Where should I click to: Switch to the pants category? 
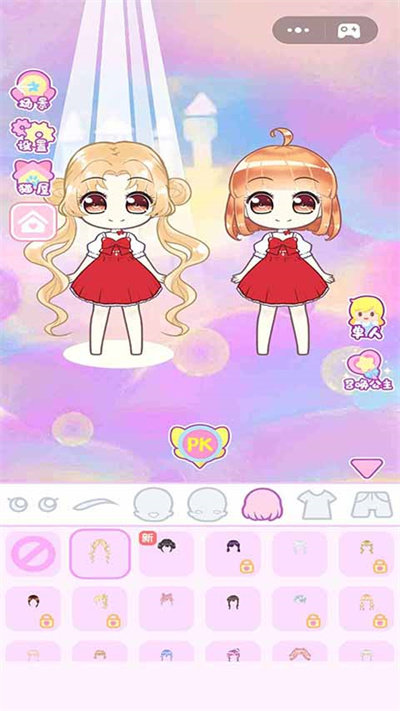point(372,504)
